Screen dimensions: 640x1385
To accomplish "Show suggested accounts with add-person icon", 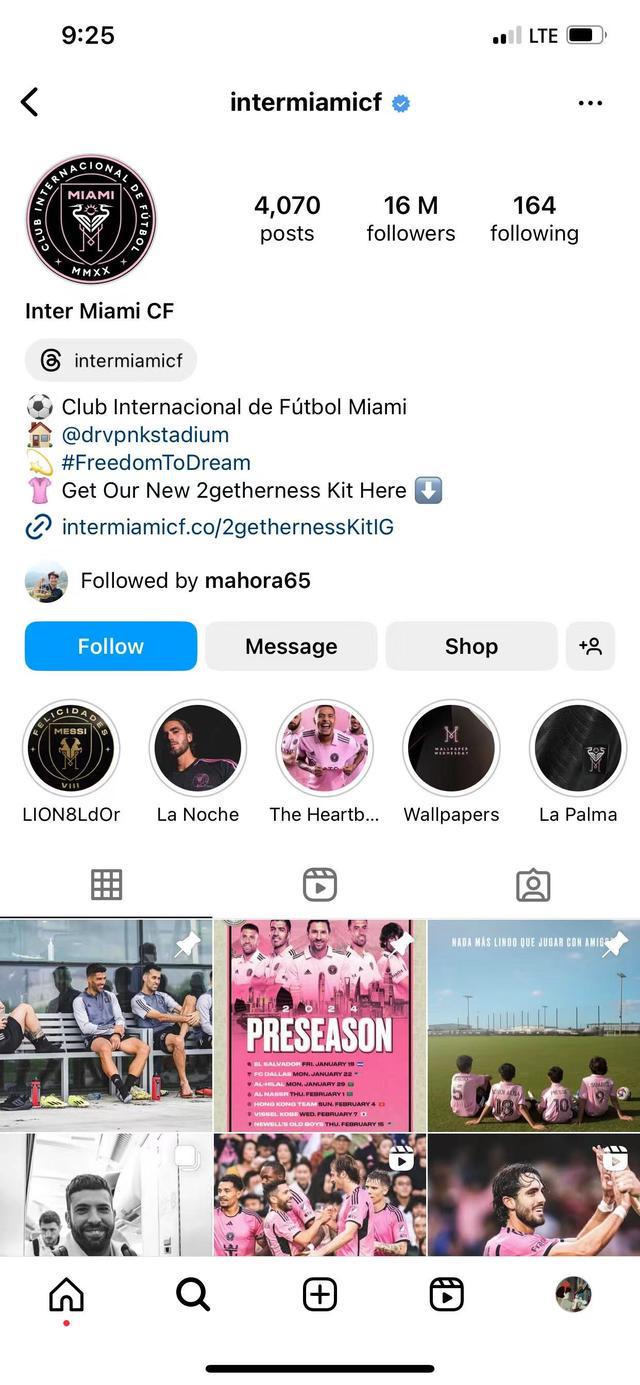I will [x=590, y=646].
